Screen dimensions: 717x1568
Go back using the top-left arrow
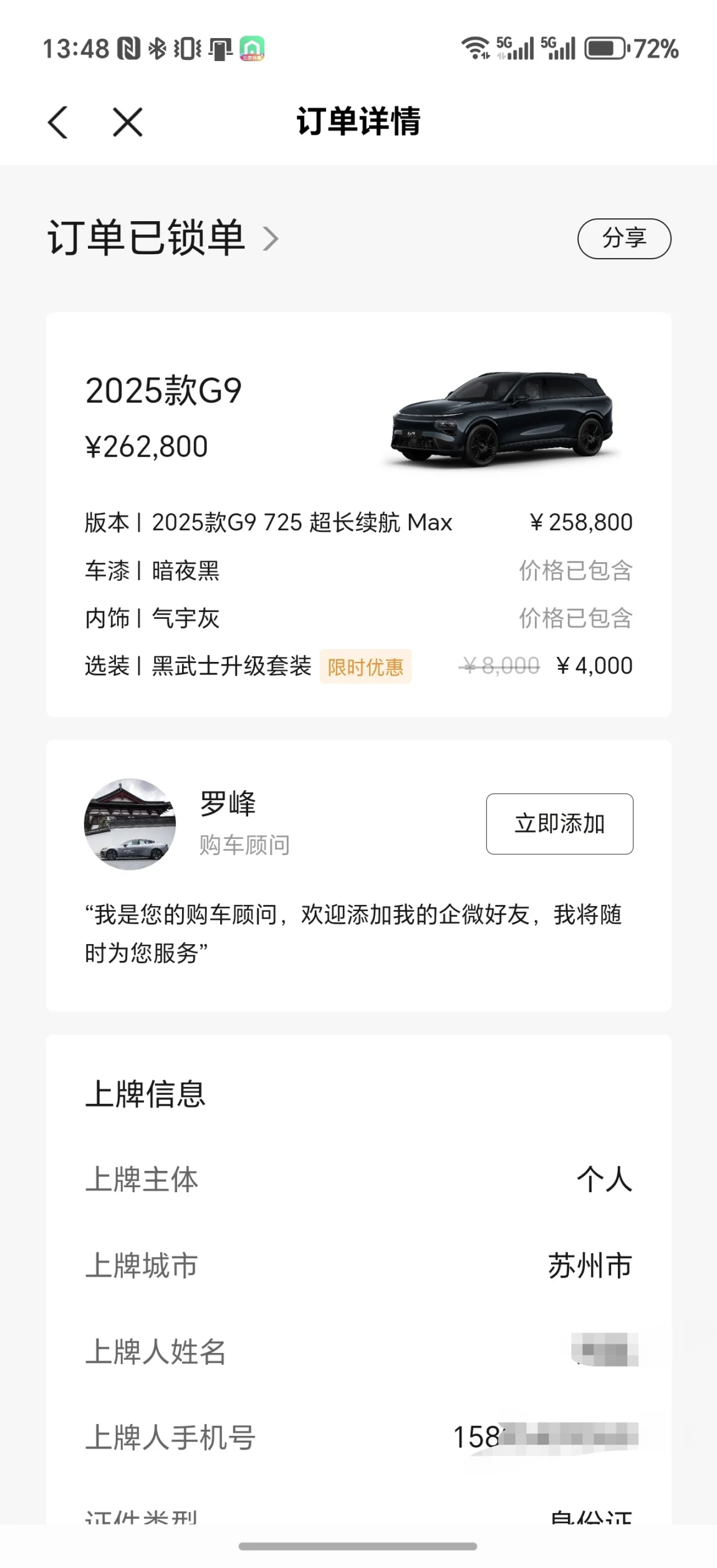tap(58, 122)
